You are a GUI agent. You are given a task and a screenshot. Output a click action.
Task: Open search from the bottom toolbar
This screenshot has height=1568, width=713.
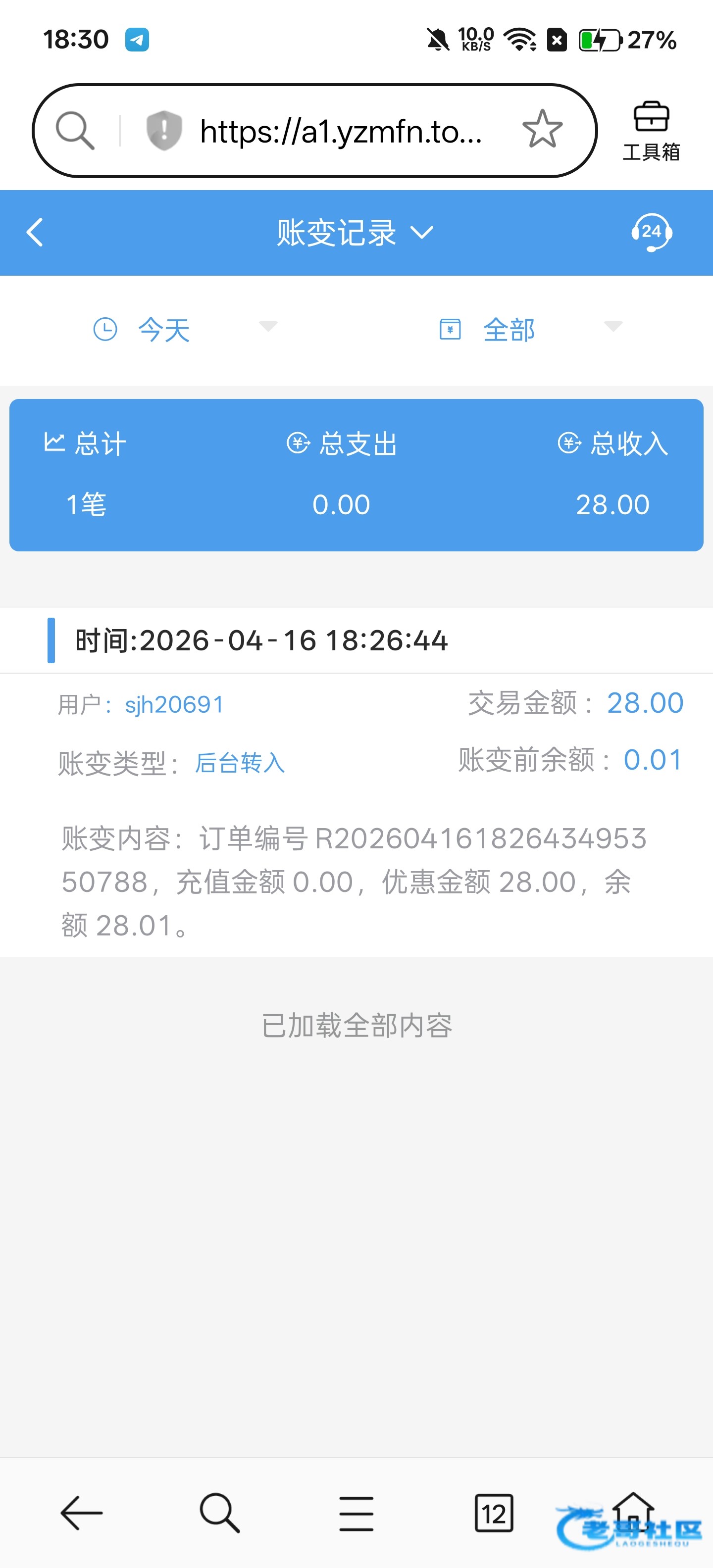pos(219,1513)
